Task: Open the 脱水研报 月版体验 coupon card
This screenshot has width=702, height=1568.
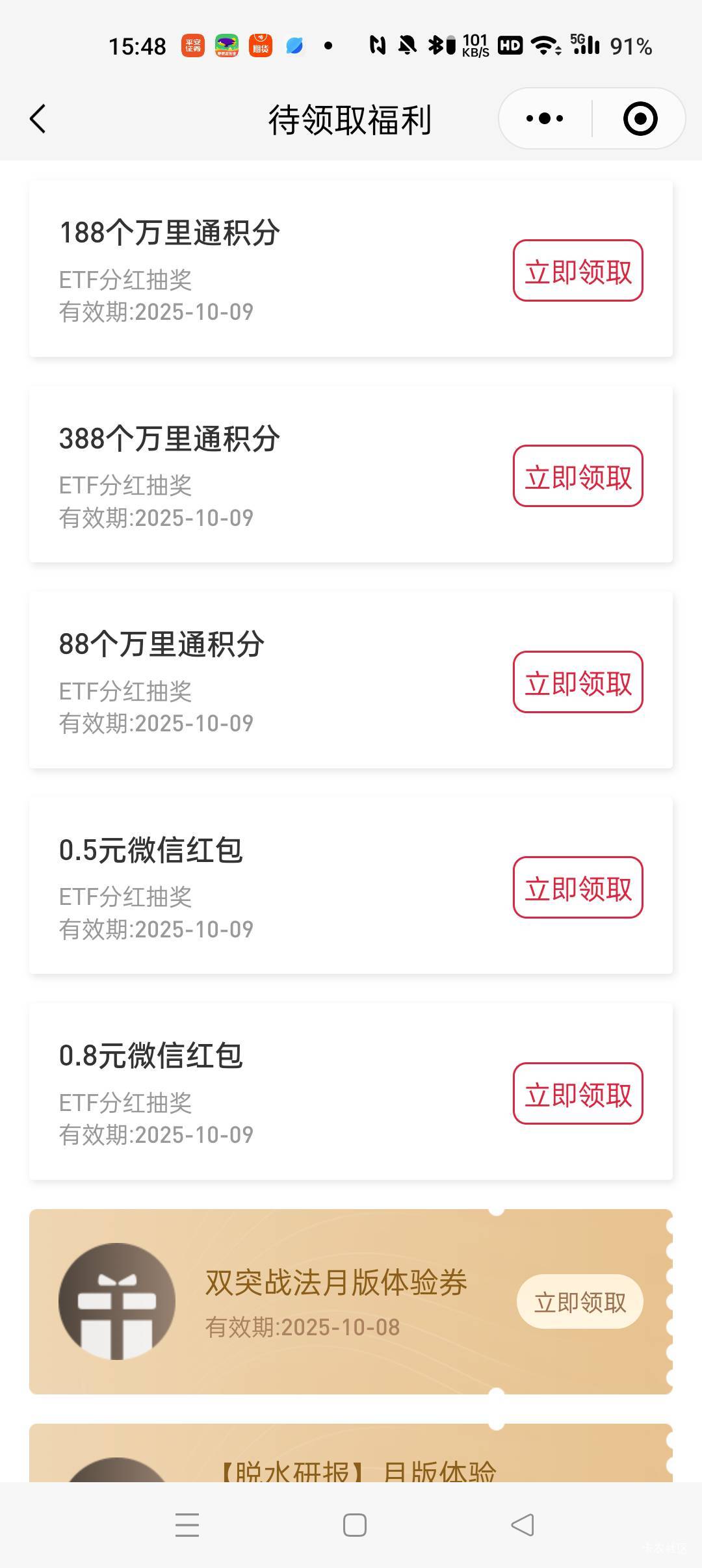Action: pos(351,1455)
